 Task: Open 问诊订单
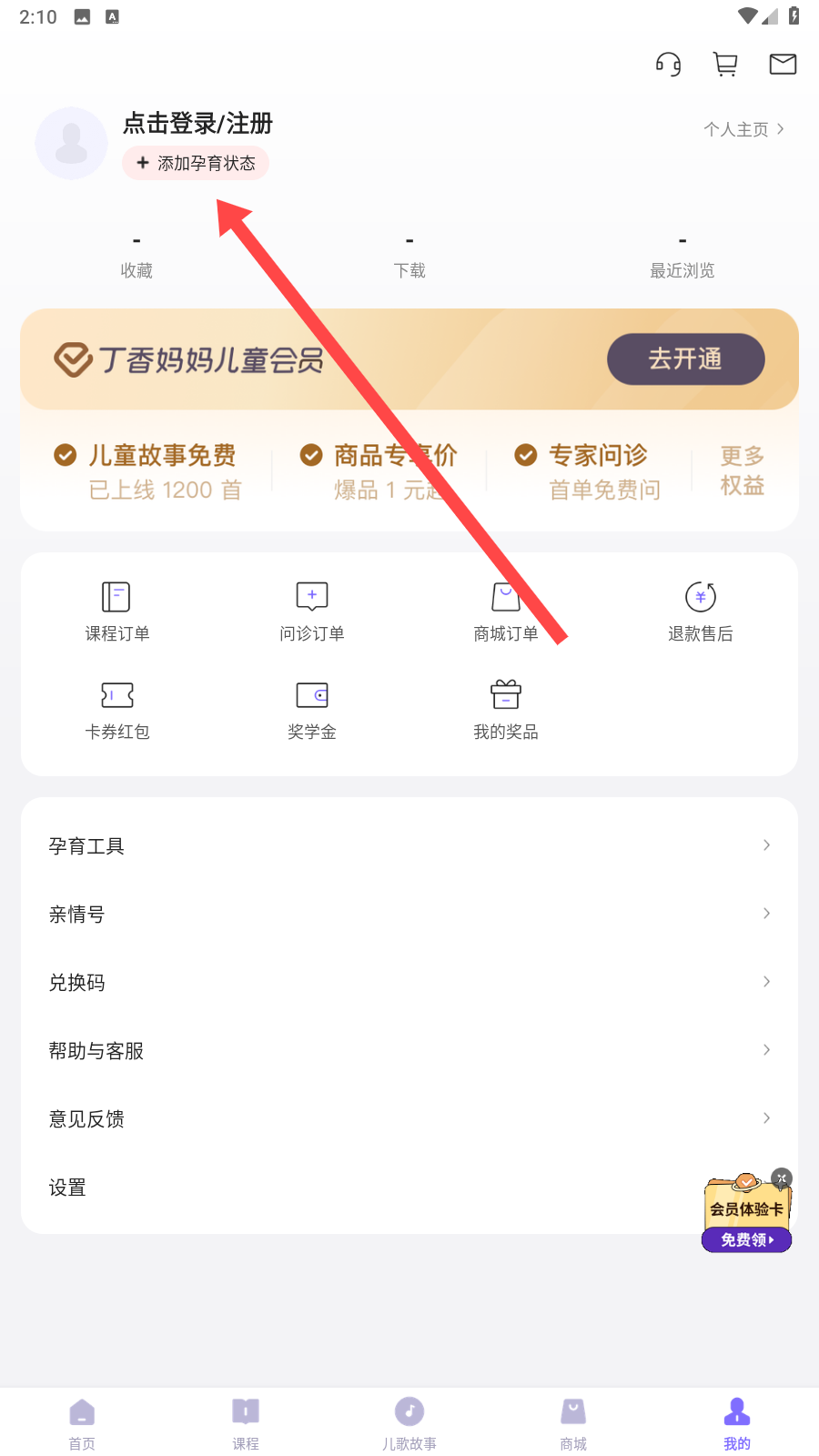click(x=311, y=612)
